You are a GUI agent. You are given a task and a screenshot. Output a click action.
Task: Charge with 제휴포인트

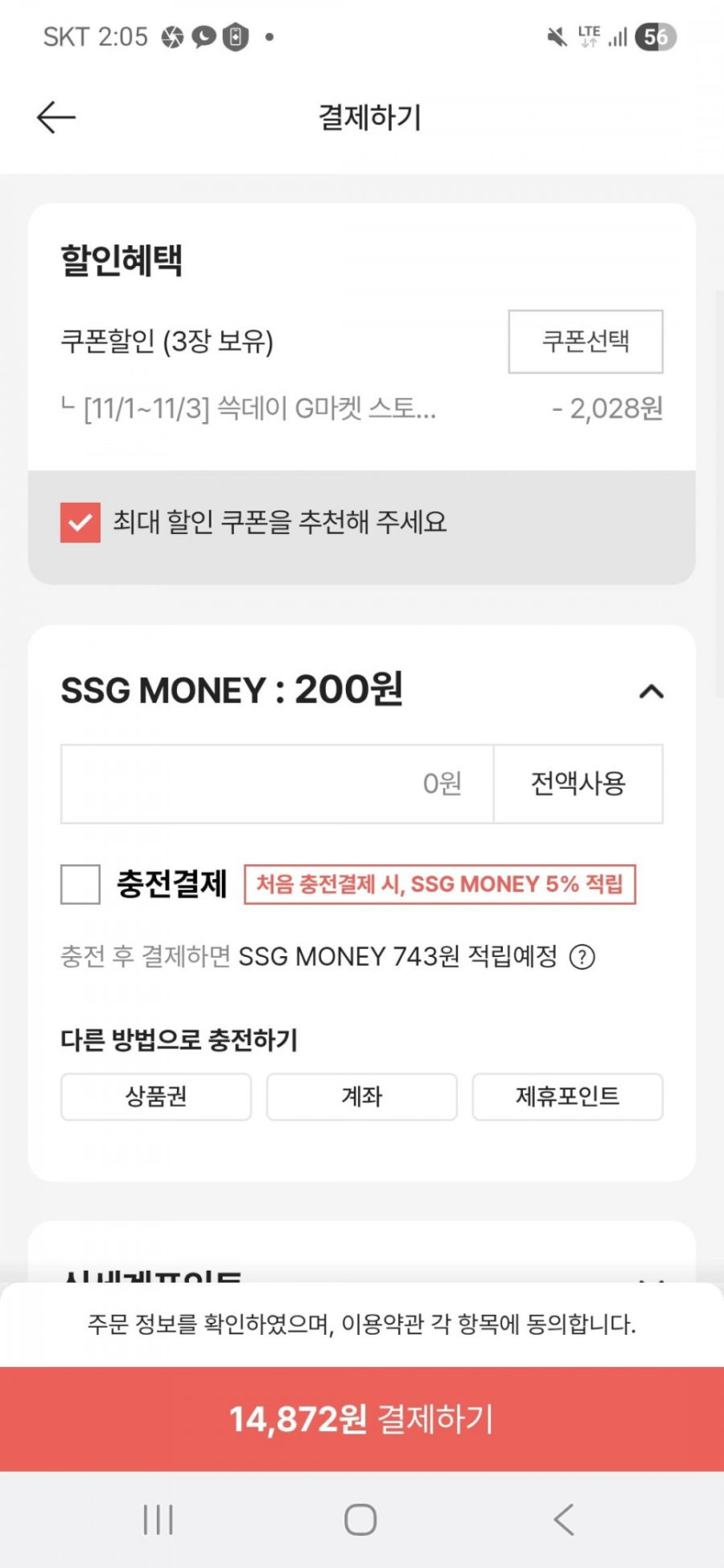(567, 1096)
